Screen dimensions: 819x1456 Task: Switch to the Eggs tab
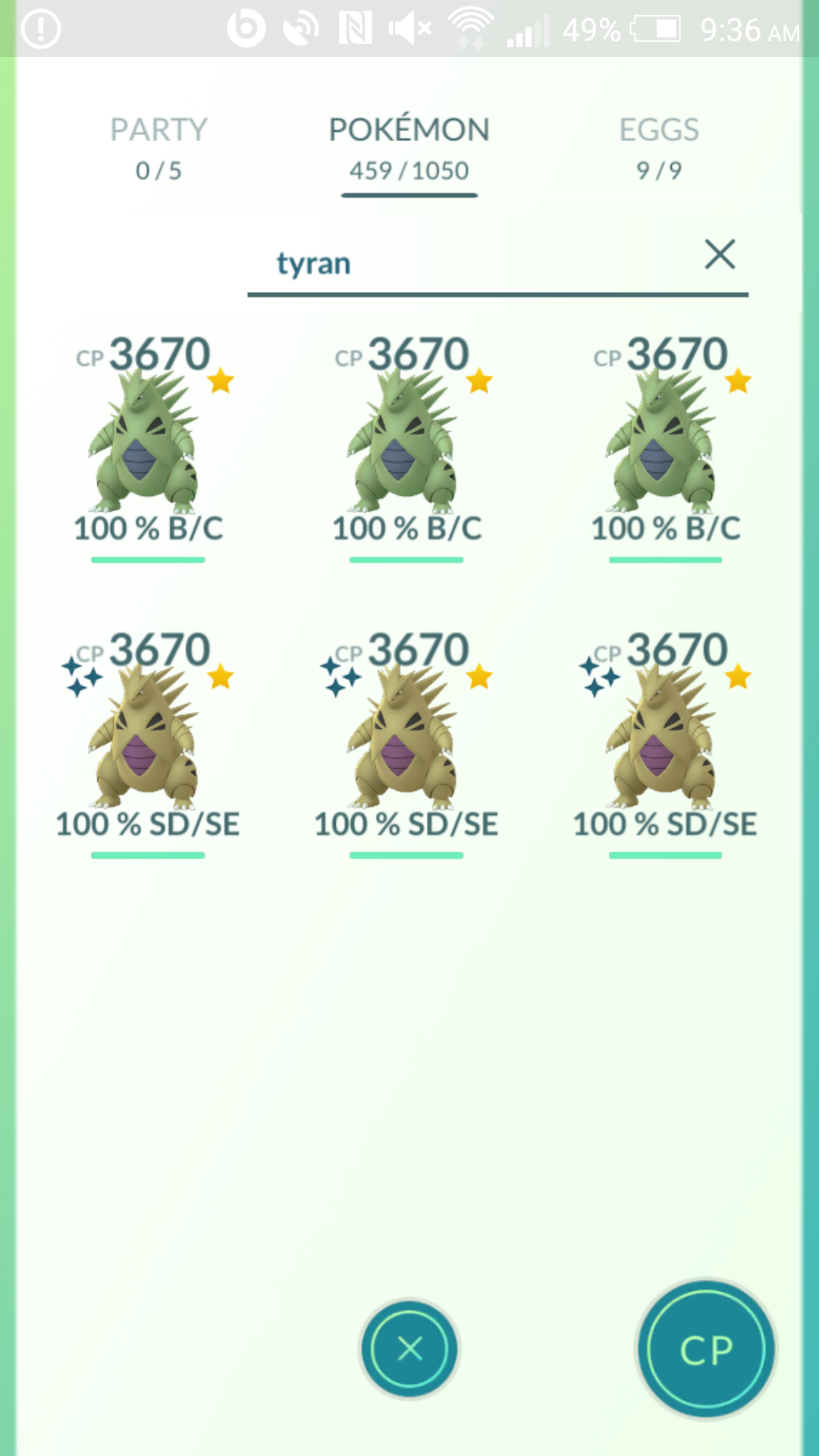coord(659,149)
